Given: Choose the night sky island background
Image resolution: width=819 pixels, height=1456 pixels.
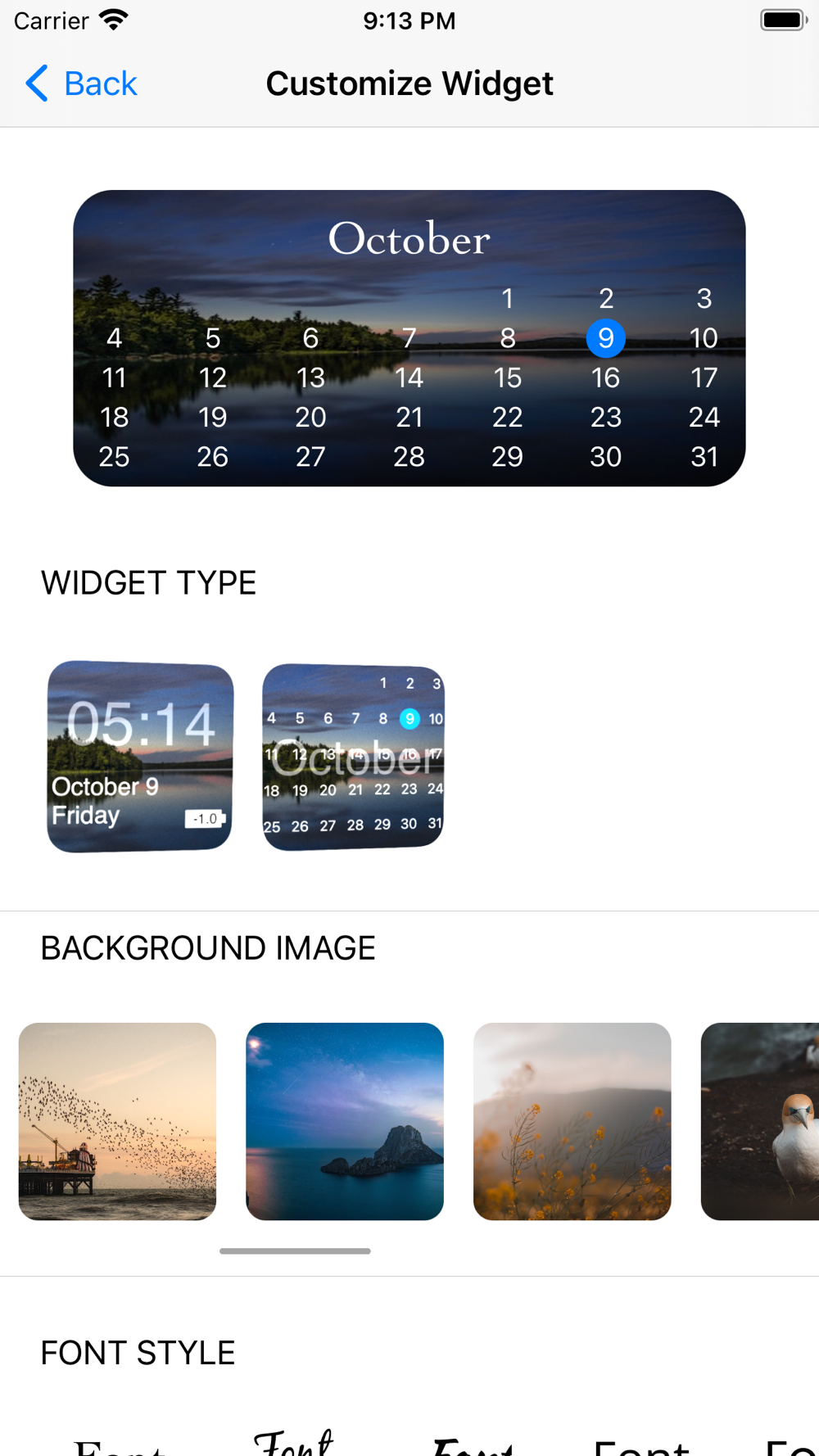Looking at the screenshot, I should [345, 1121].
